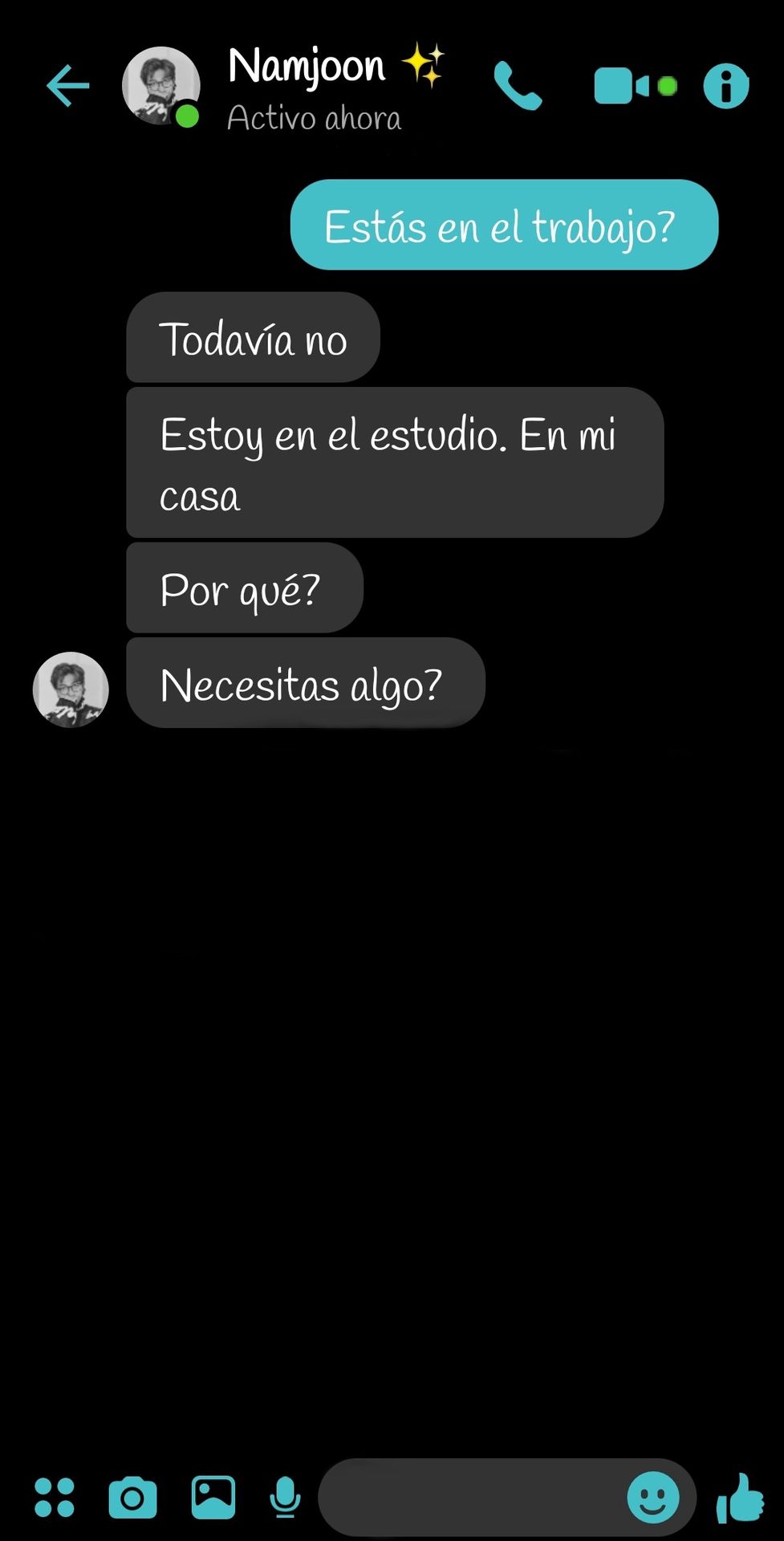The width and height of the screenshot is (784, 1541).
Task: Open the more actions grid icon
Action: 55,1498
